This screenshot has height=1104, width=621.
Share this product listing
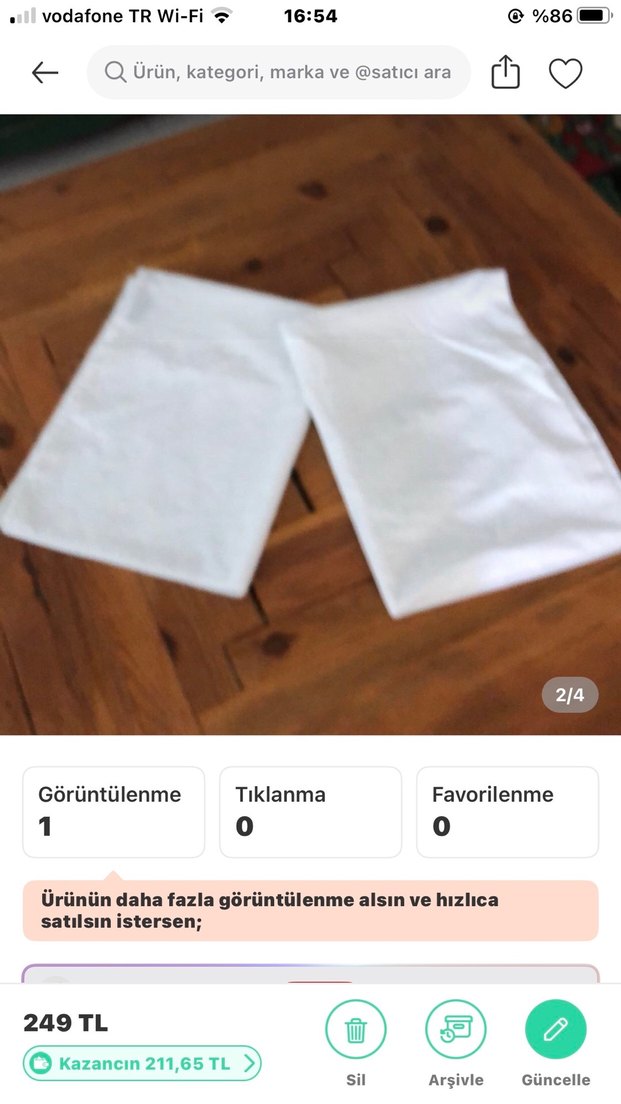coord(506,73)
